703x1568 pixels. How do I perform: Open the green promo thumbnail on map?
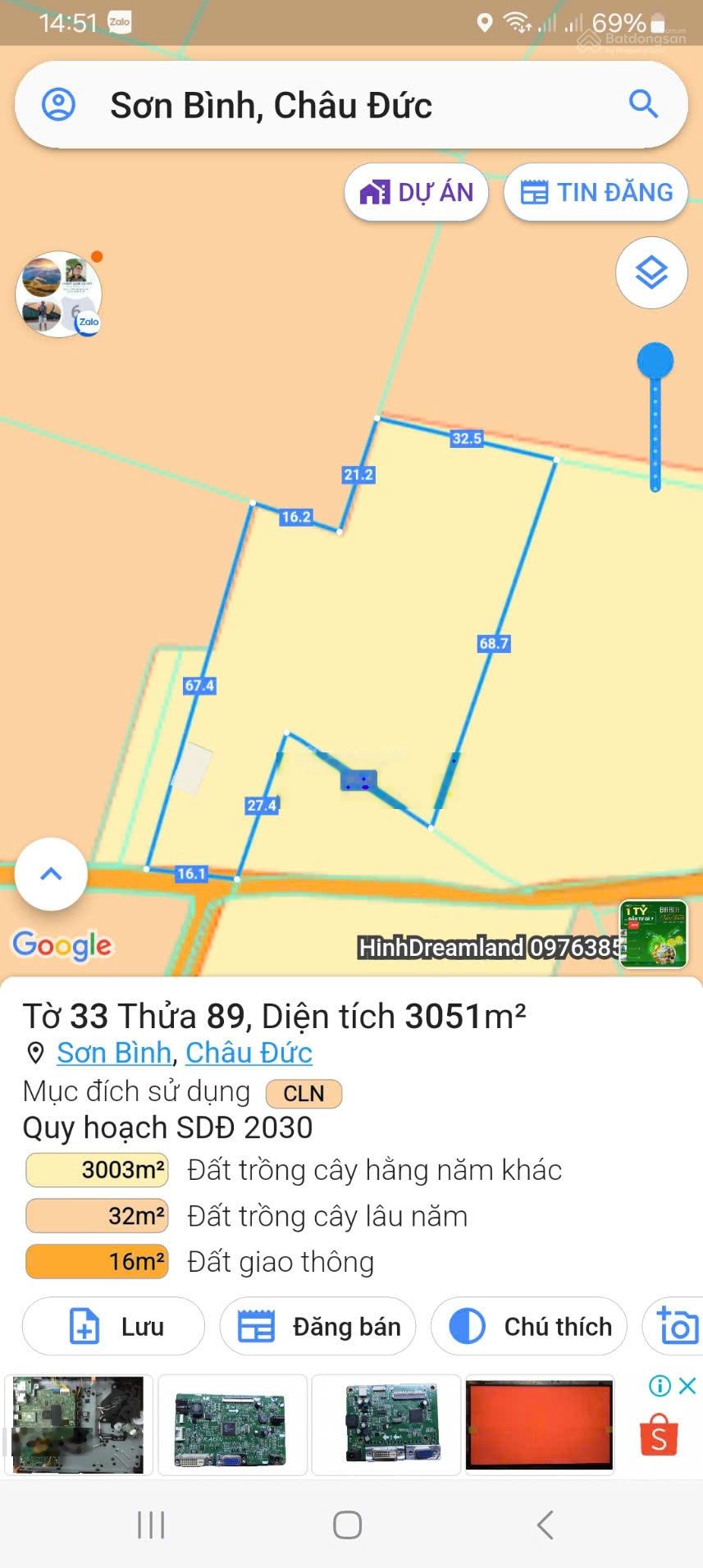654,935
